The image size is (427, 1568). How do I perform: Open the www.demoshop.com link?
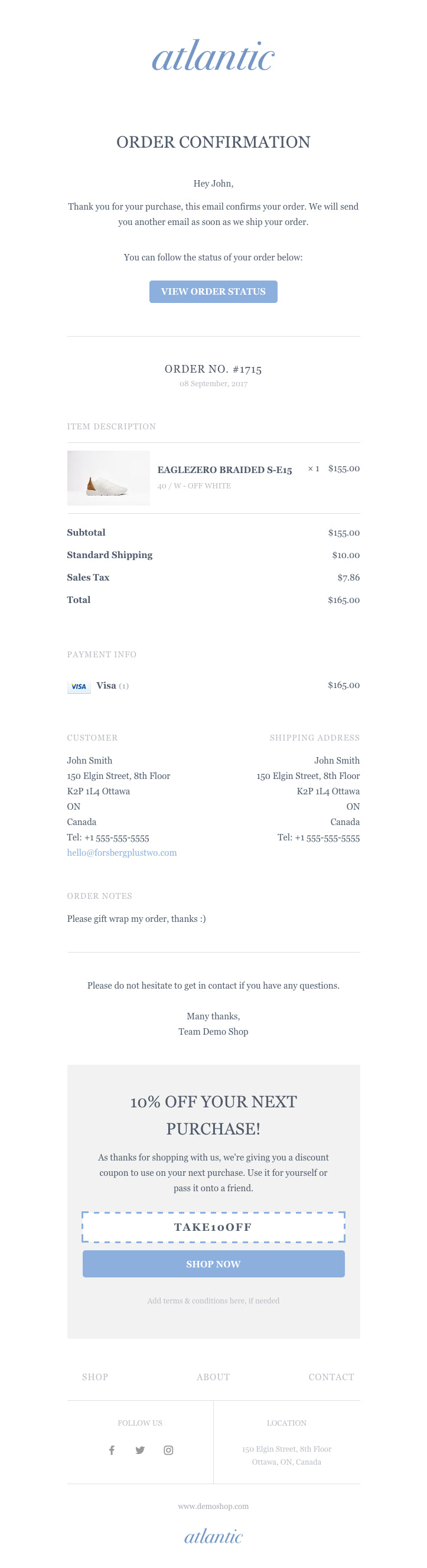click(x=213, y=1506)
